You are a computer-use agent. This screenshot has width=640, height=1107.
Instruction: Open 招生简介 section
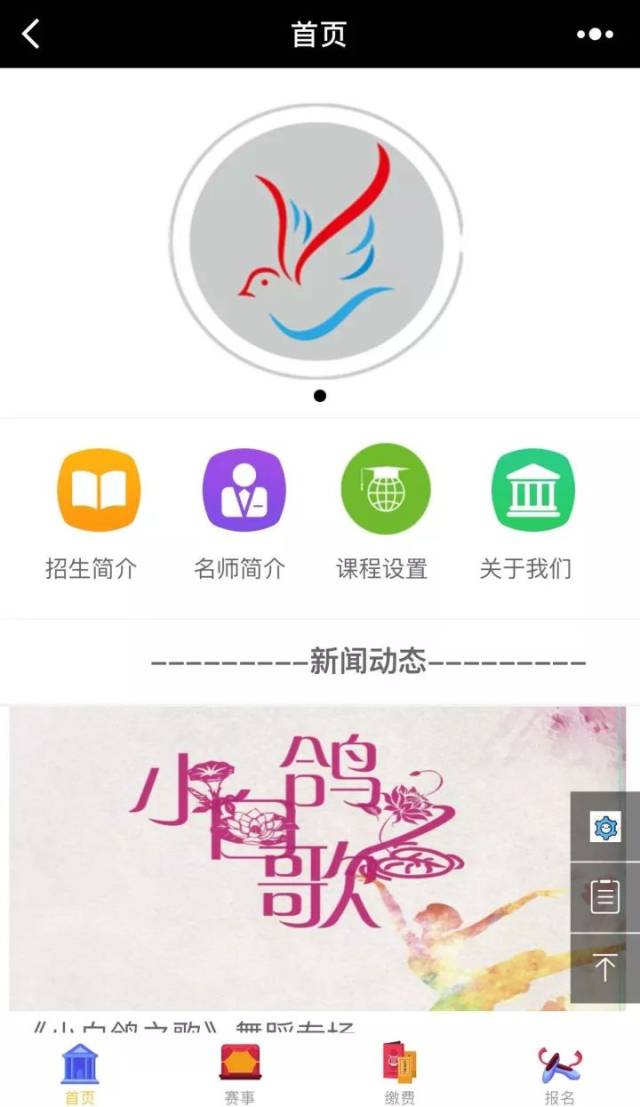[98, 514]
